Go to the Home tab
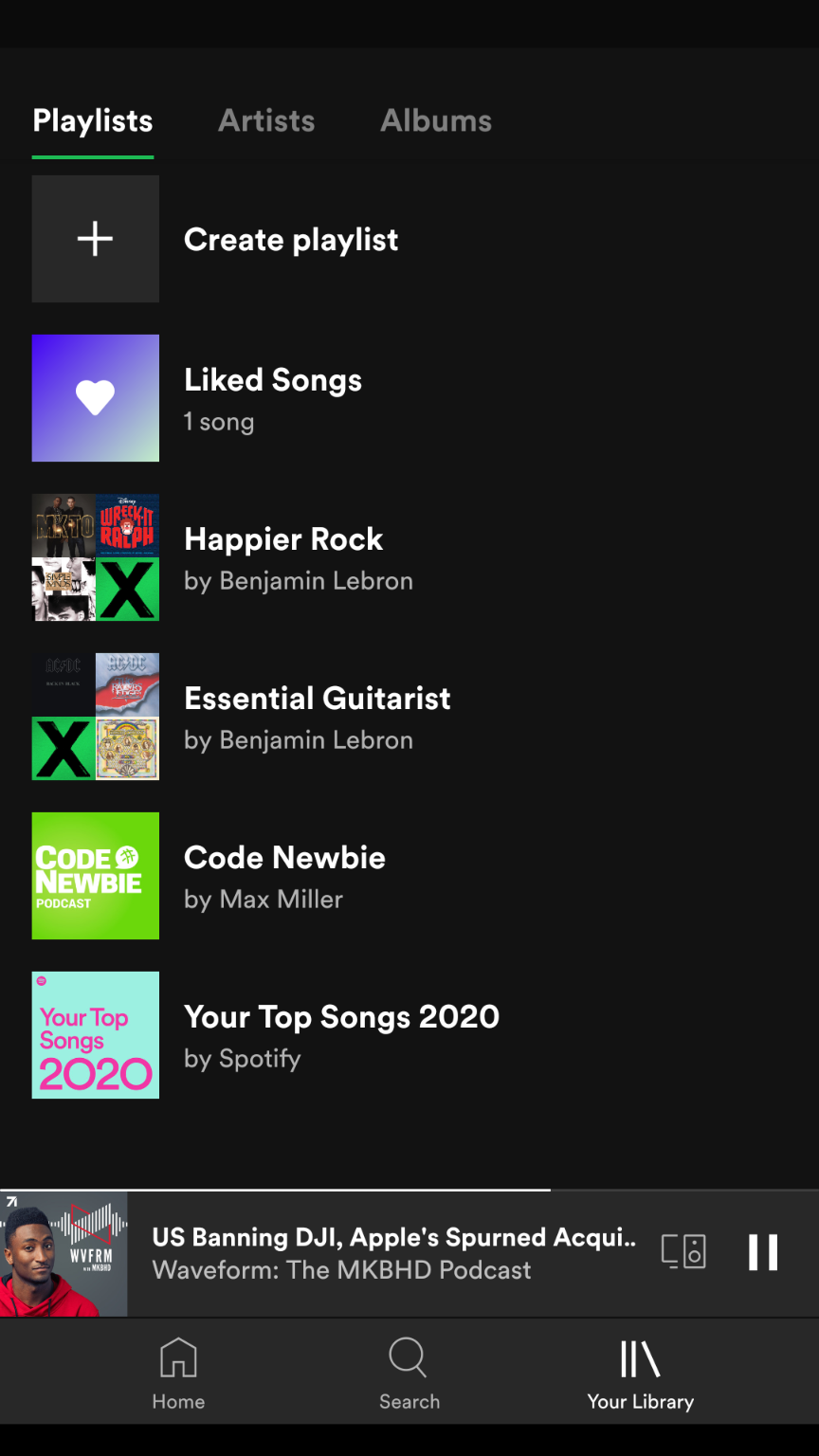Screen dimensions: 819x1456 tap(178, 1374)
